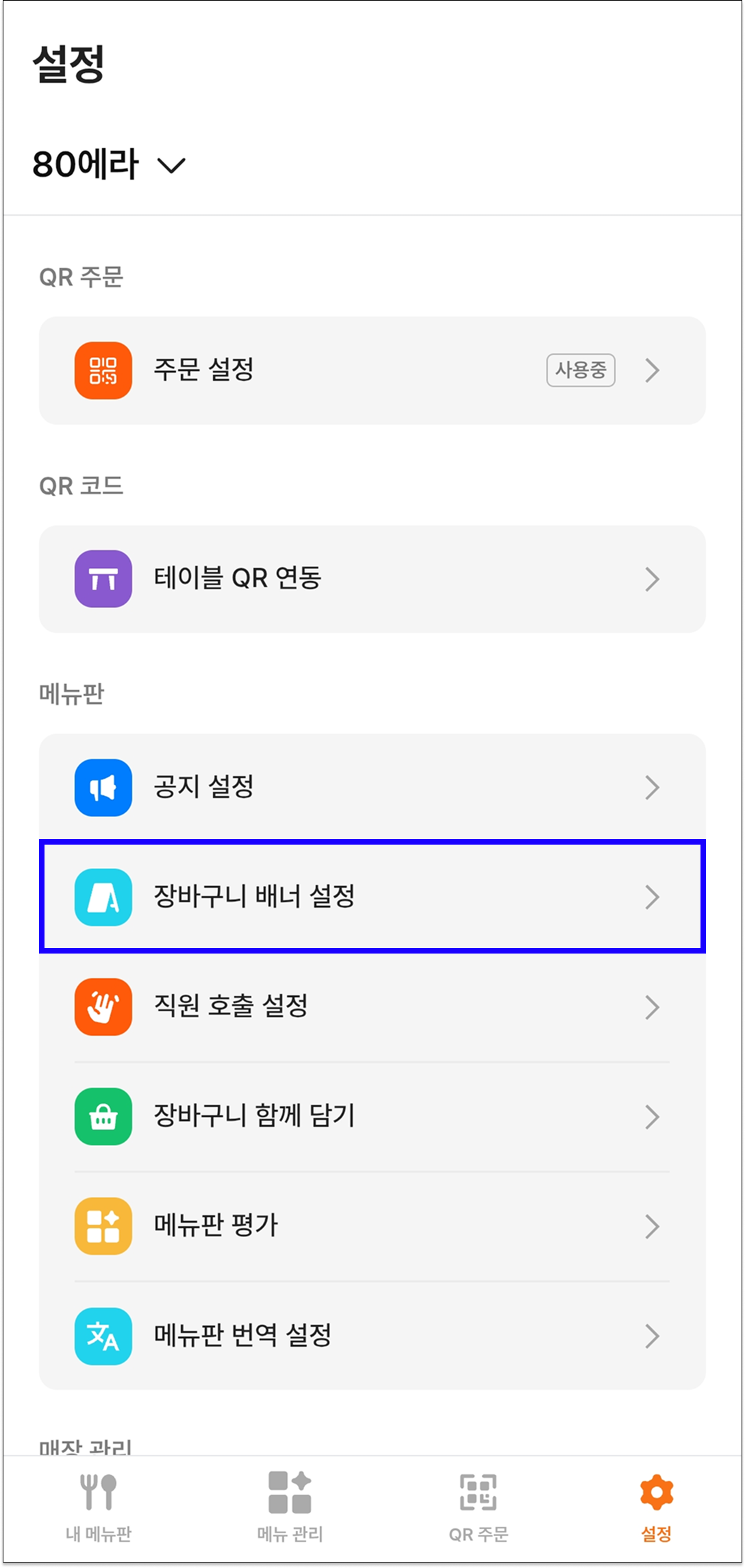Switch to the 메뉴 관리 tab
The height and width of the screenshot is (1568, 745).
[x=290, y=1504]
